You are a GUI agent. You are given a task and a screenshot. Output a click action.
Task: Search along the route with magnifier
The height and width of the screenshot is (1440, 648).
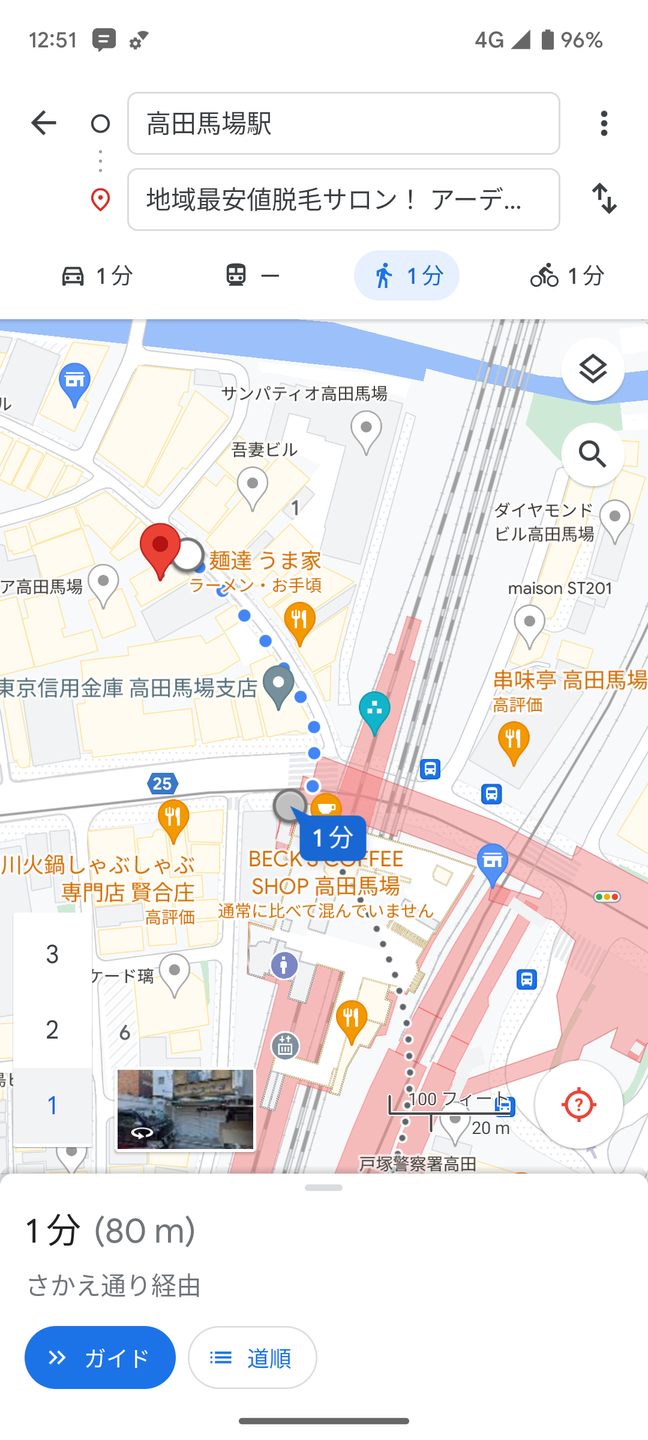pyautogui.click(x=593, y=454)
